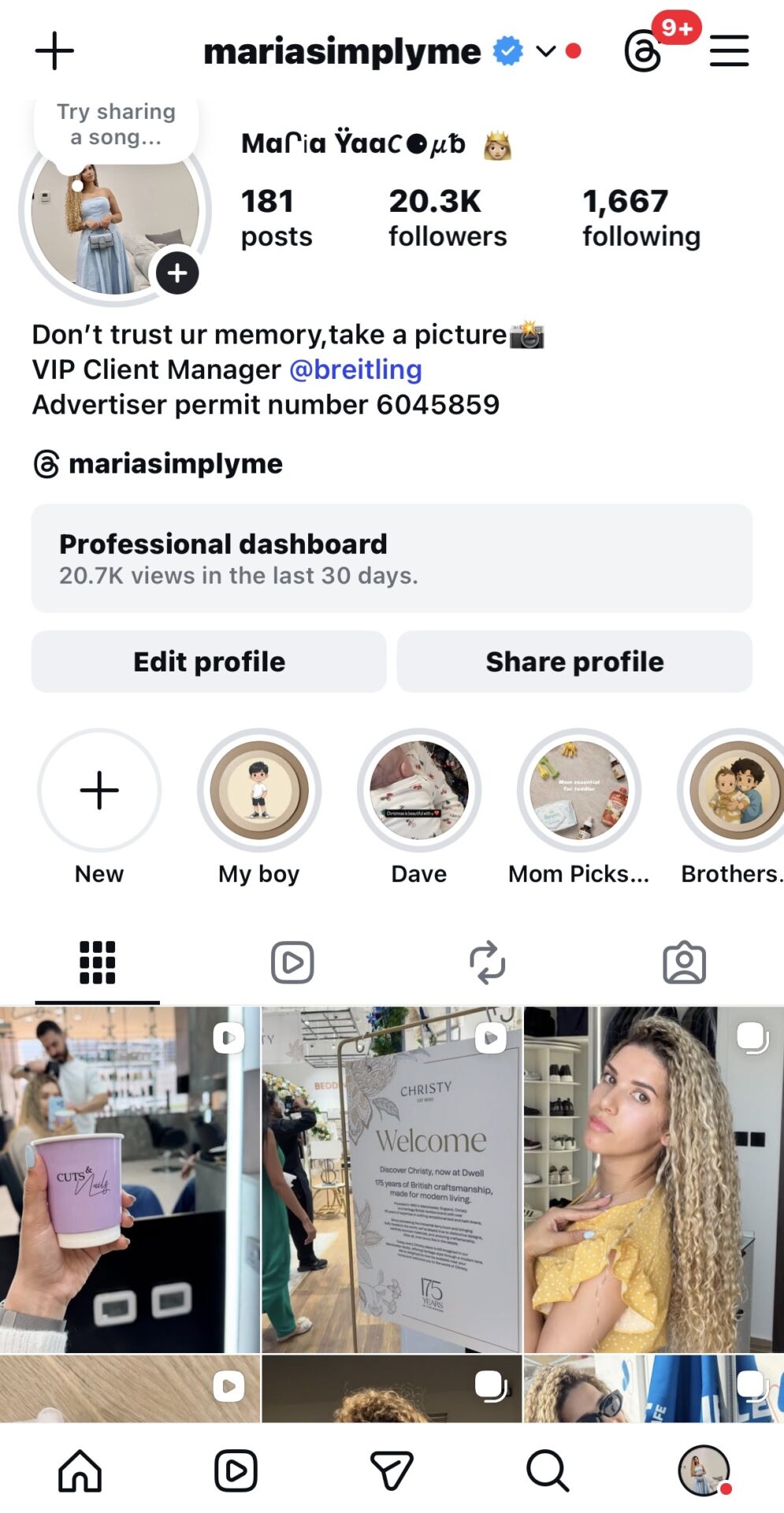The image size is (784, 1513).
Task: Switch to the Reels tab on the profile
Action: coord(292,962)
